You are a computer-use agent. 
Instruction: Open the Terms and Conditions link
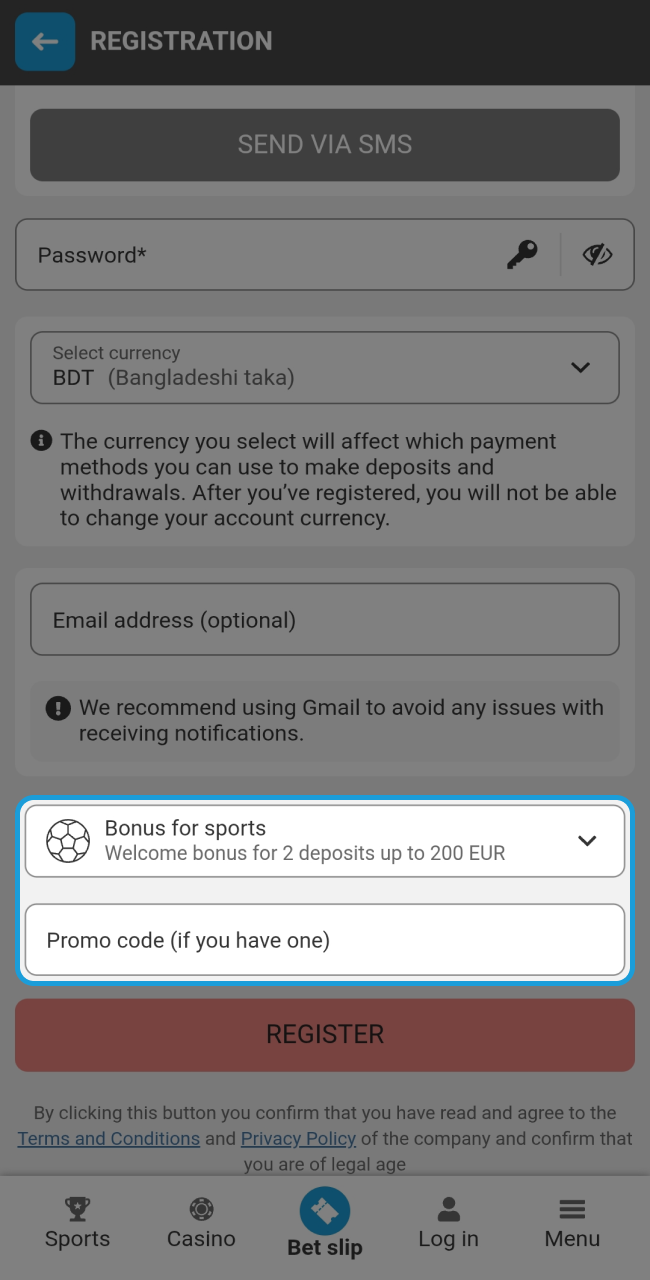pos(108,1139)
